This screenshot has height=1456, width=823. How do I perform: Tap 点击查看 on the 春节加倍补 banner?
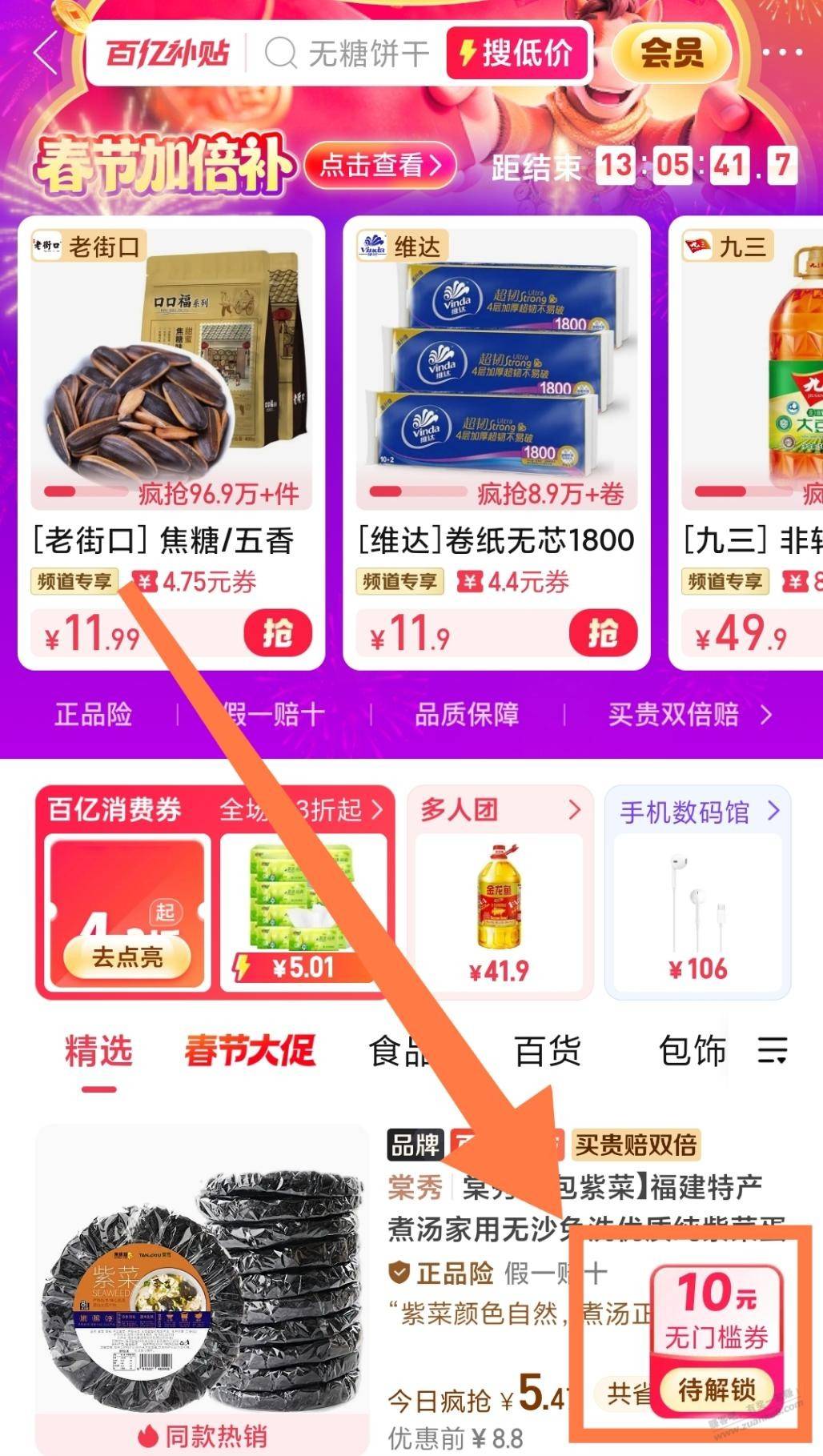click(380, 165)
